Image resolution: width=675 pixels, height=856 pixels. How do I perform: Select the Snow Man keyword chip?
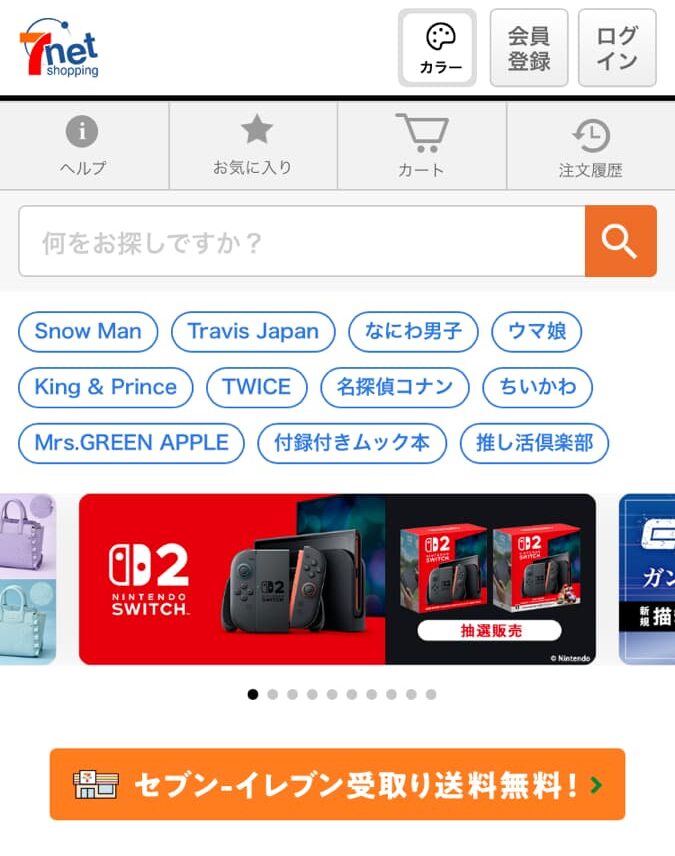[88, 332]
